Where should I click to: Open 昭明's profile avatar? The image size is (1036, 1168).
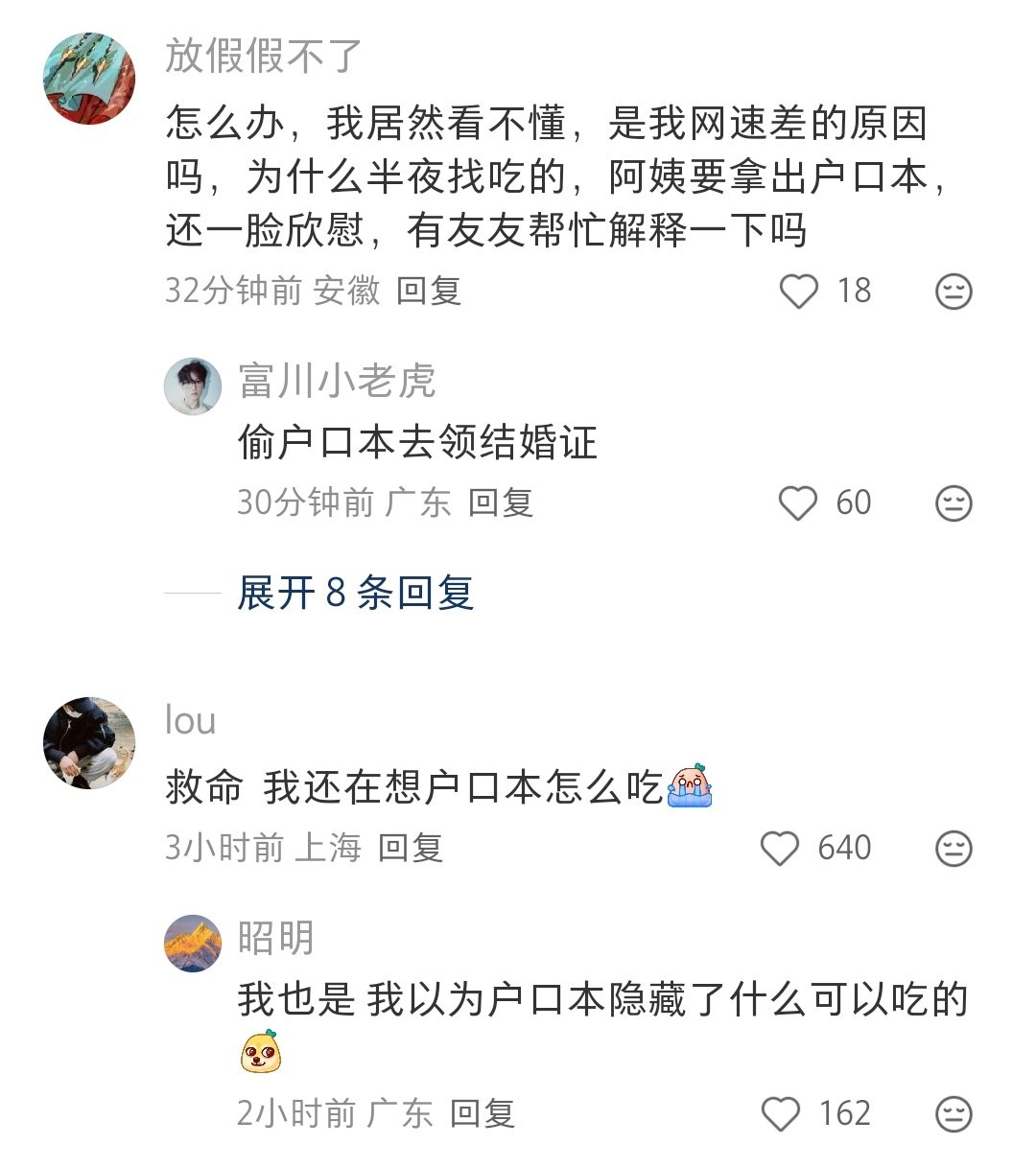(193, 943)
